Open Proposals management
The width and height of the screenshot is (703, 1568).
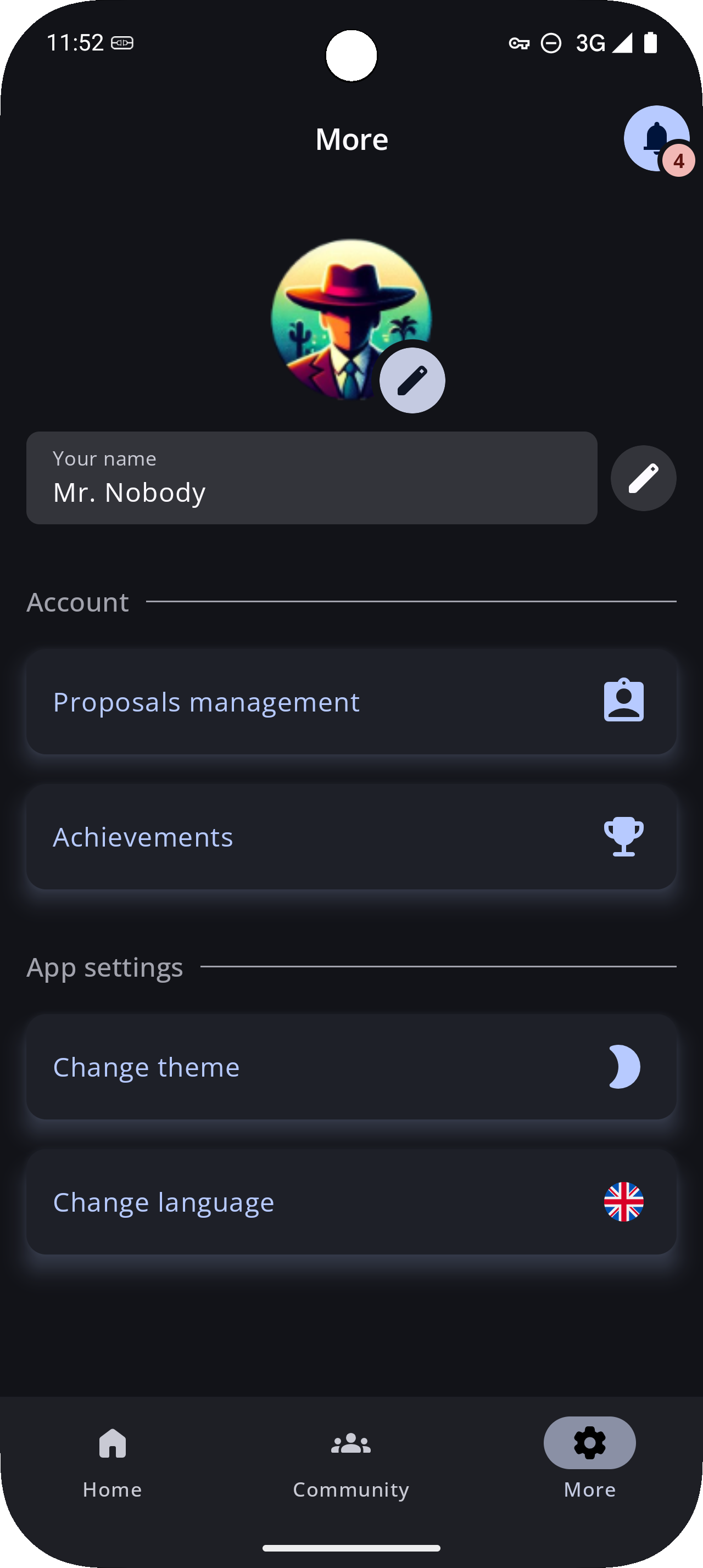click(x=351, y=702)
